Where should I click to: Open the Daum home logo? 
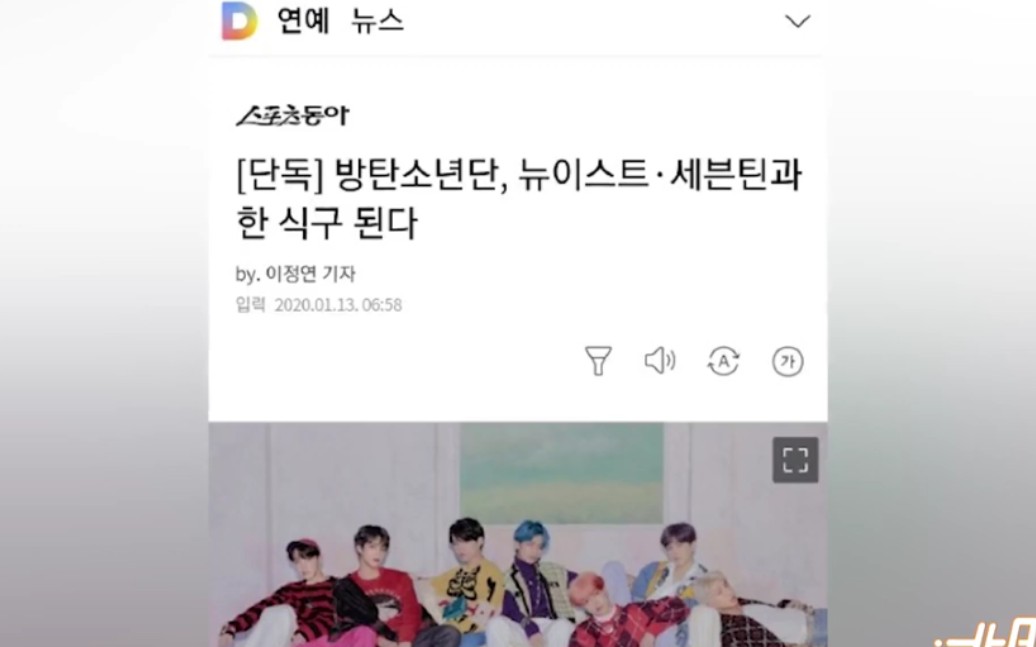click(239, 21)
